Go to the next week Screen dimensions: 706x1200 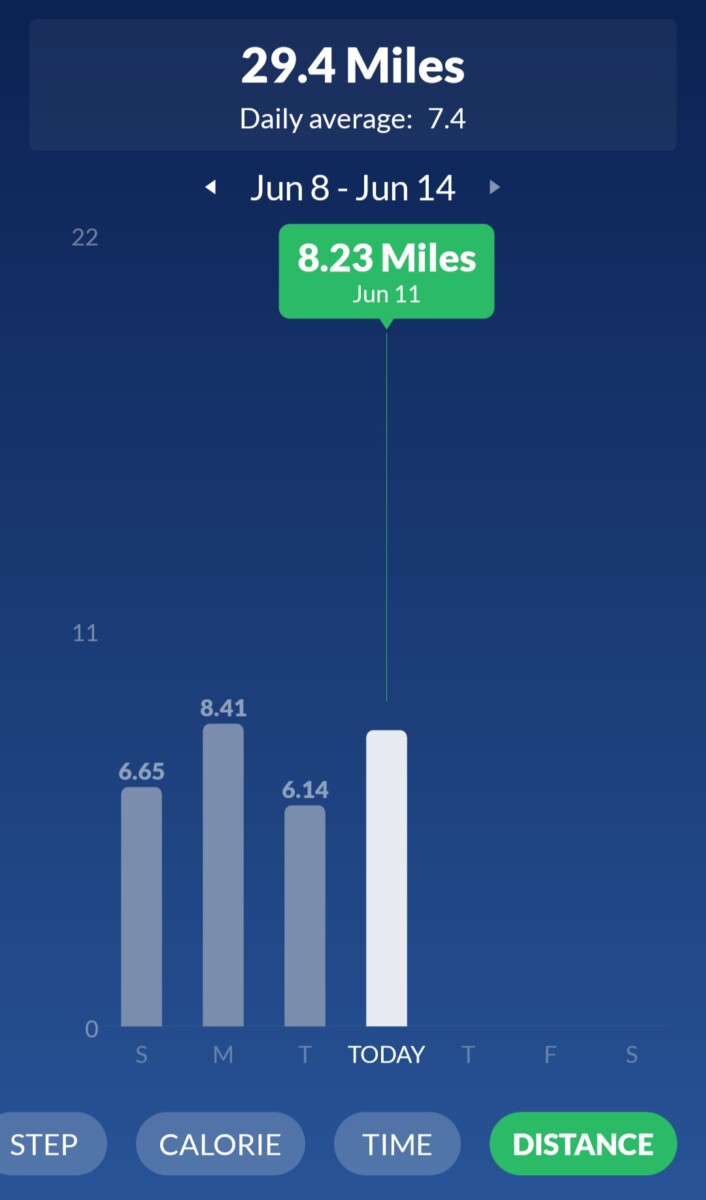tap(494, 187)
